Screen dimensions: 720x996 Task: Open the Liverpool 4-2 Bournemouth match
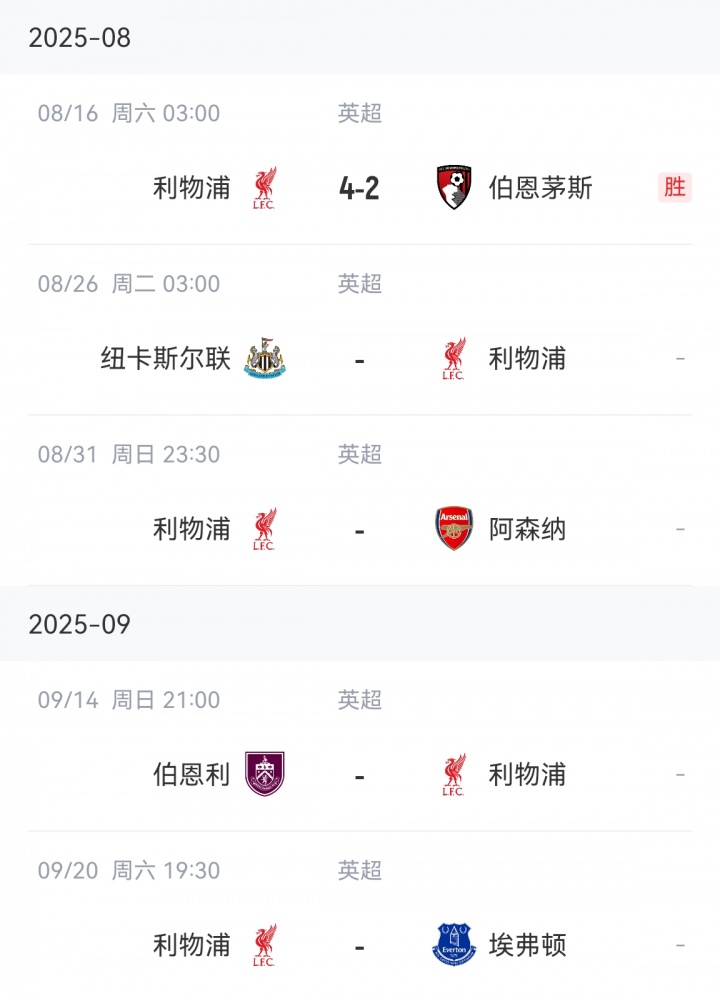coord(359,187)
